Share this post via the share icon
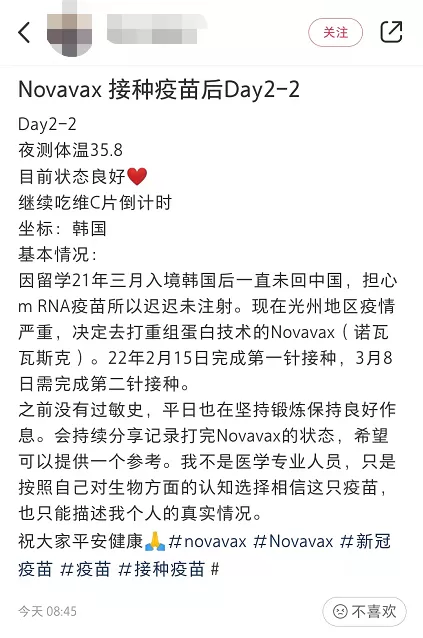This screenshot has width=423, height=638. [x=391, y=32]
